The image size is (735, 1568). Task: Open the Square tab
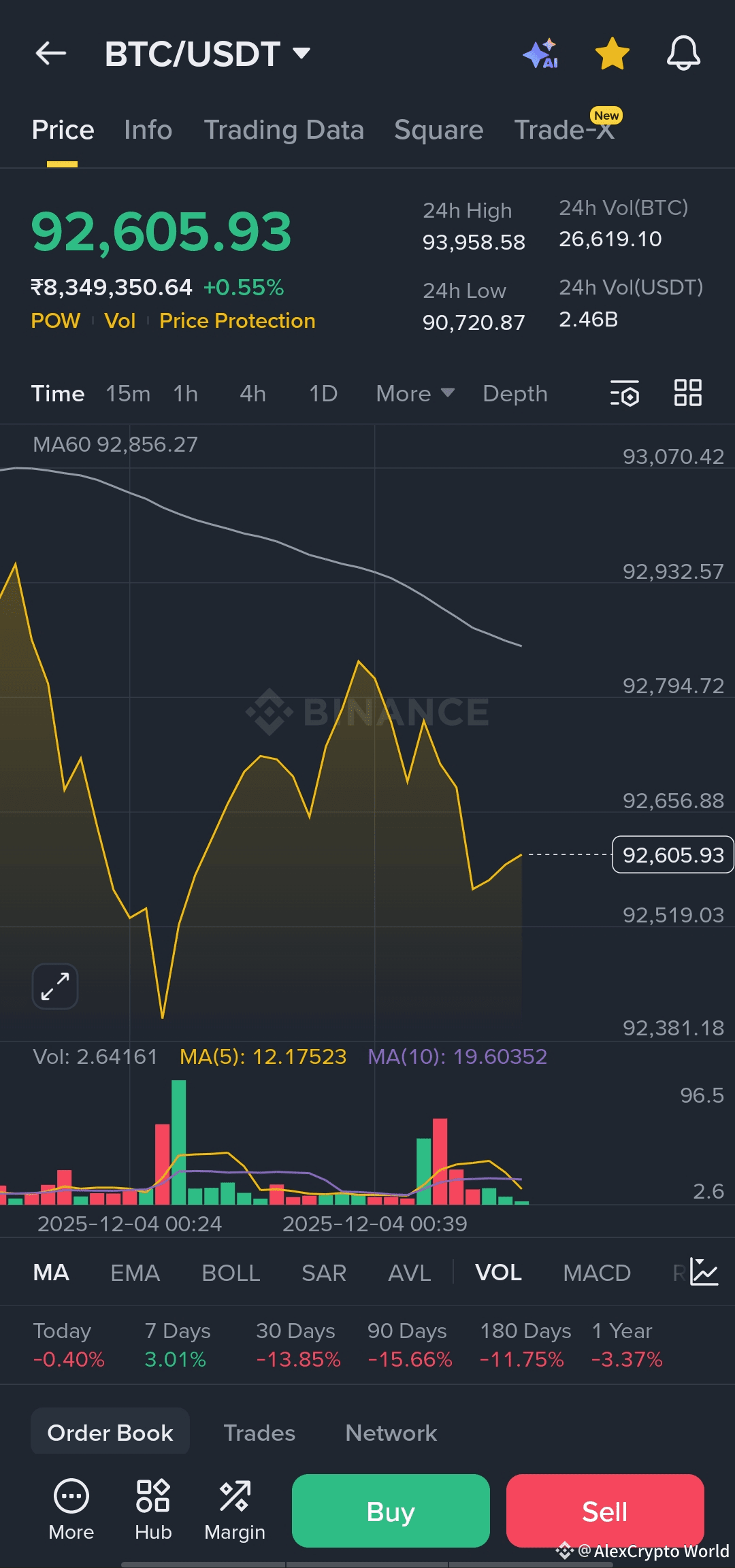[438, 130]
